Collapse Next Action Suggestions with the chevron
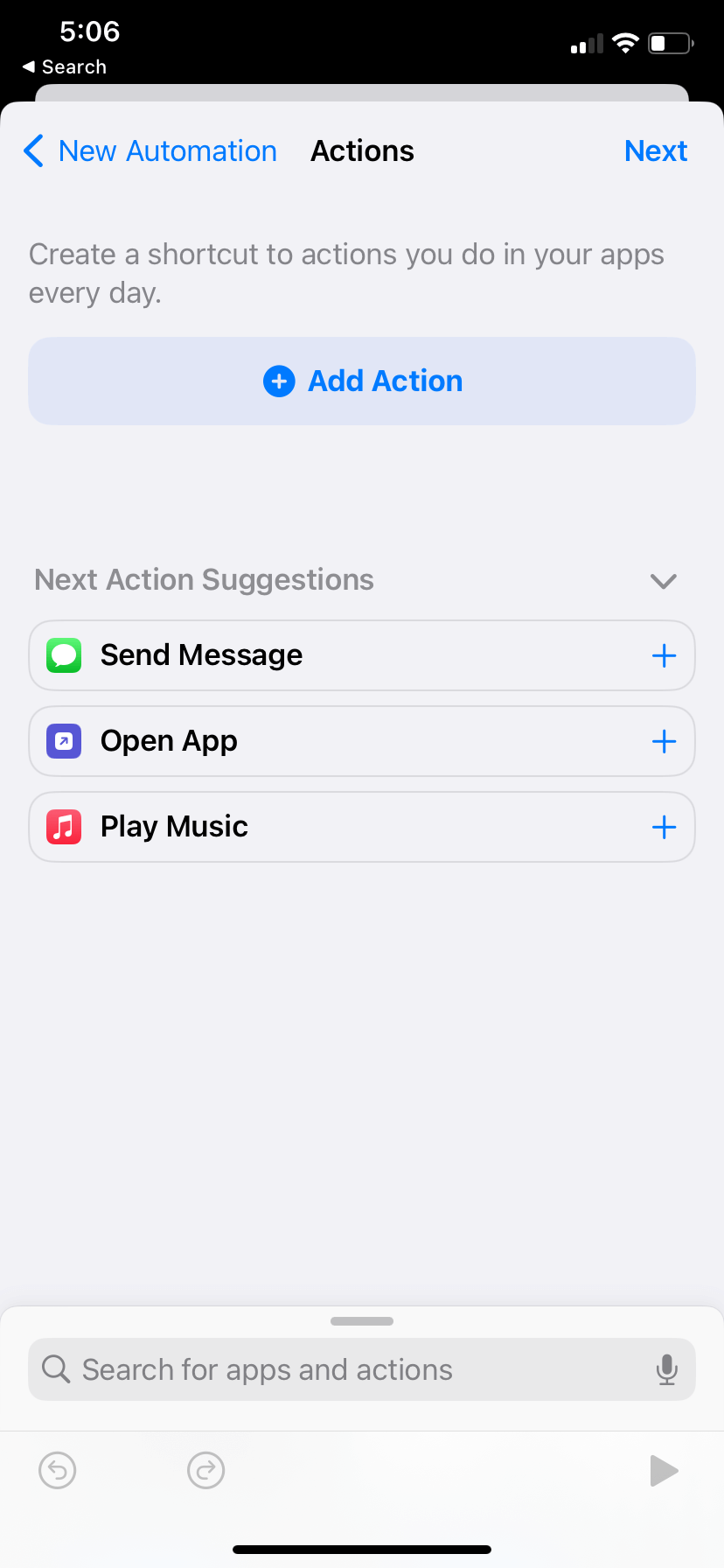The image size is (724, 1568). pyautogui.click(x=662, y=580)
